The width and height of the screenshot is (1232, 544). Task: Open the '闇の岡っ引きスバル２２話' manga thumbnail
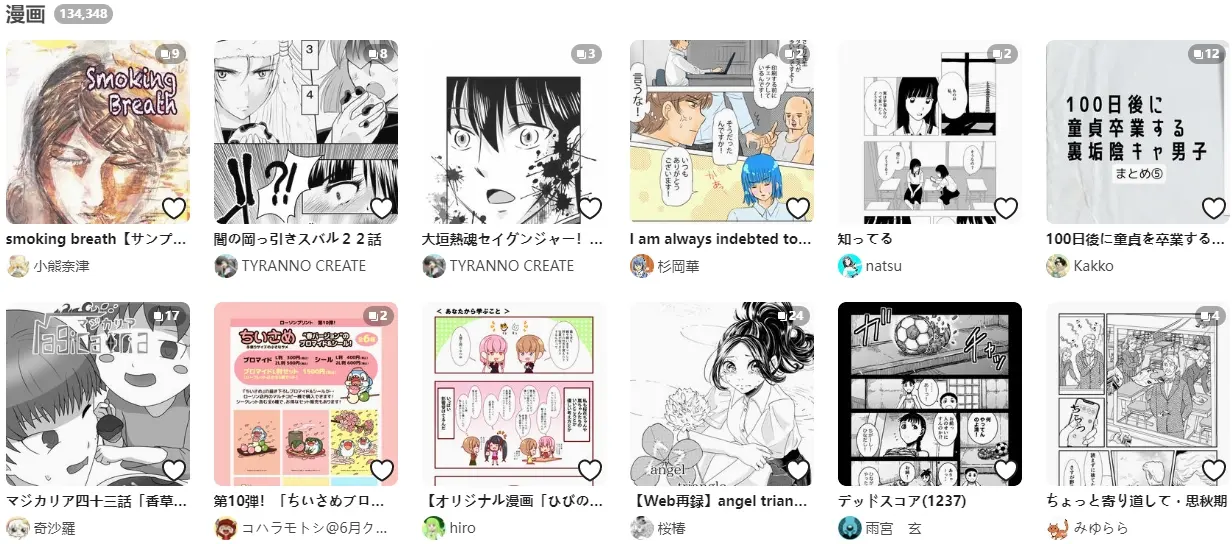[x=305, y=130]
